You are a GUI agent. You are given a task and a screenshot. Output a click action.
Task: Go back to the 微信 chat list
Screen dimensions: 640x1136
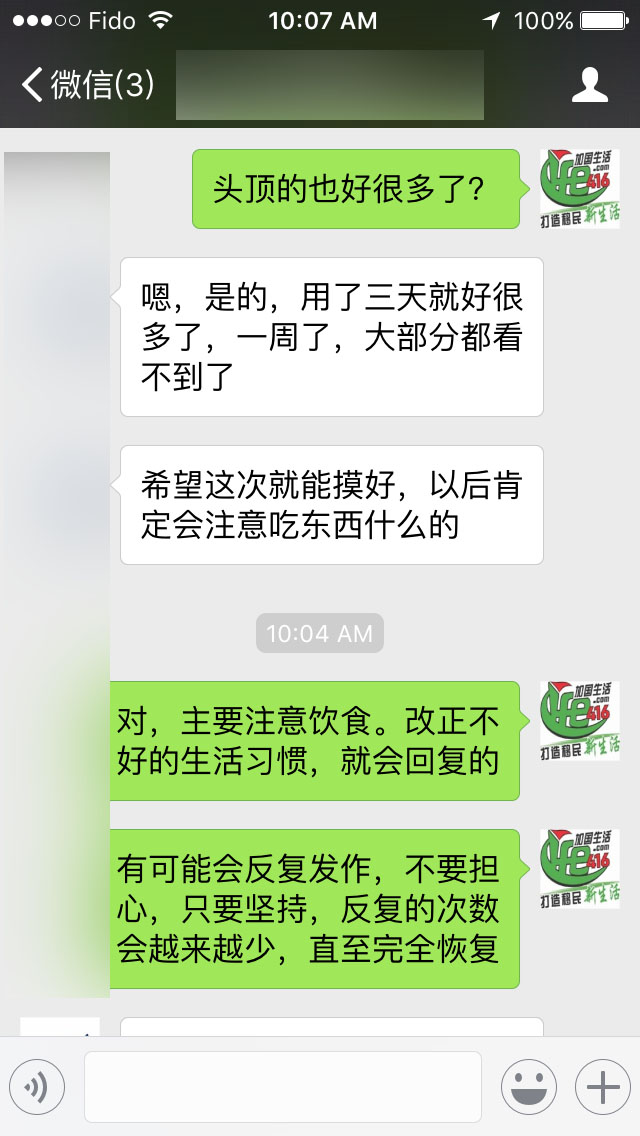(88, 85)
